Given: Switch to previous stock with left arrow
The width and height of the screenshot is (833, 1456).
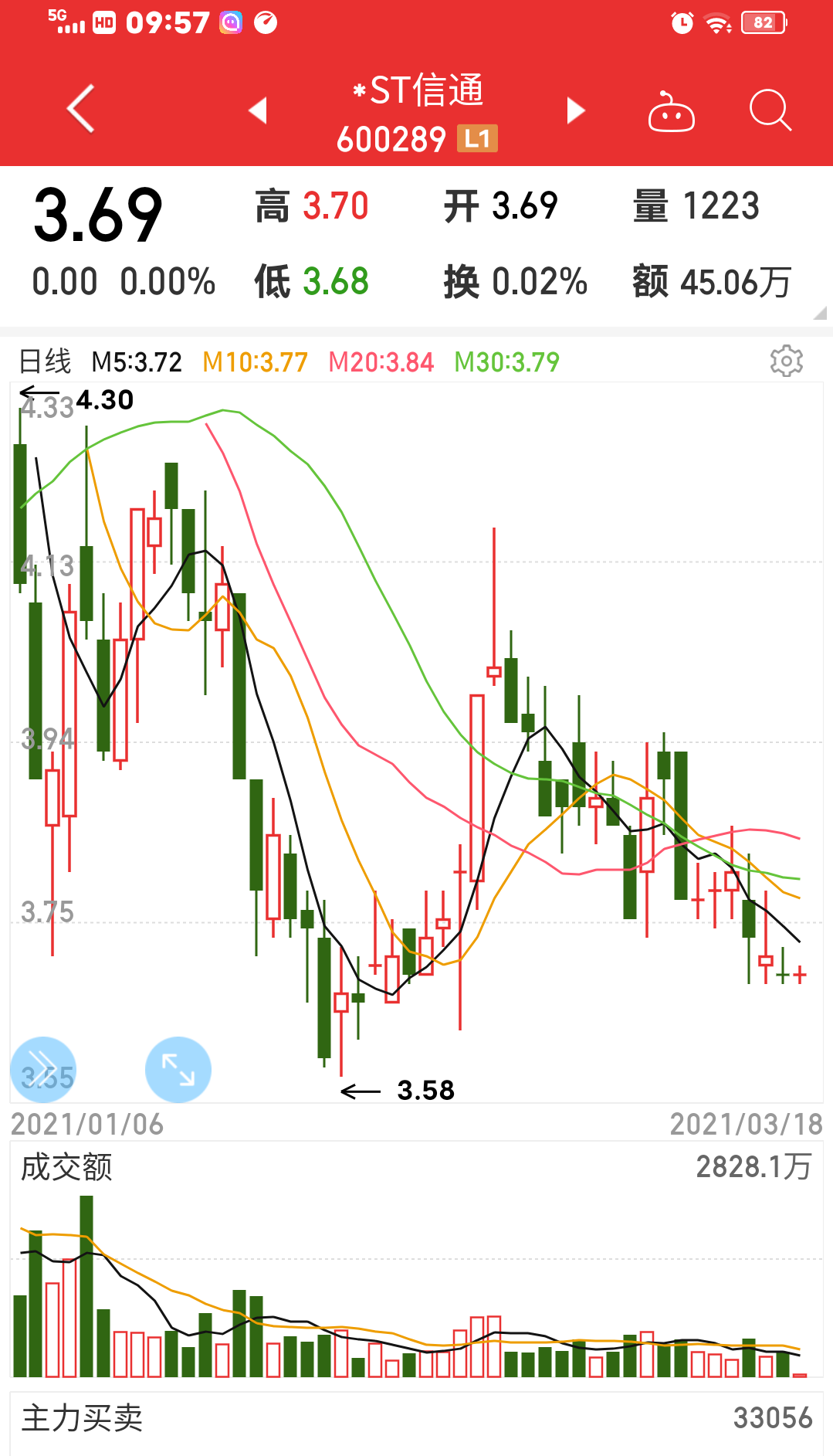Looking at the screenshot, I should (x=257, y=110).
